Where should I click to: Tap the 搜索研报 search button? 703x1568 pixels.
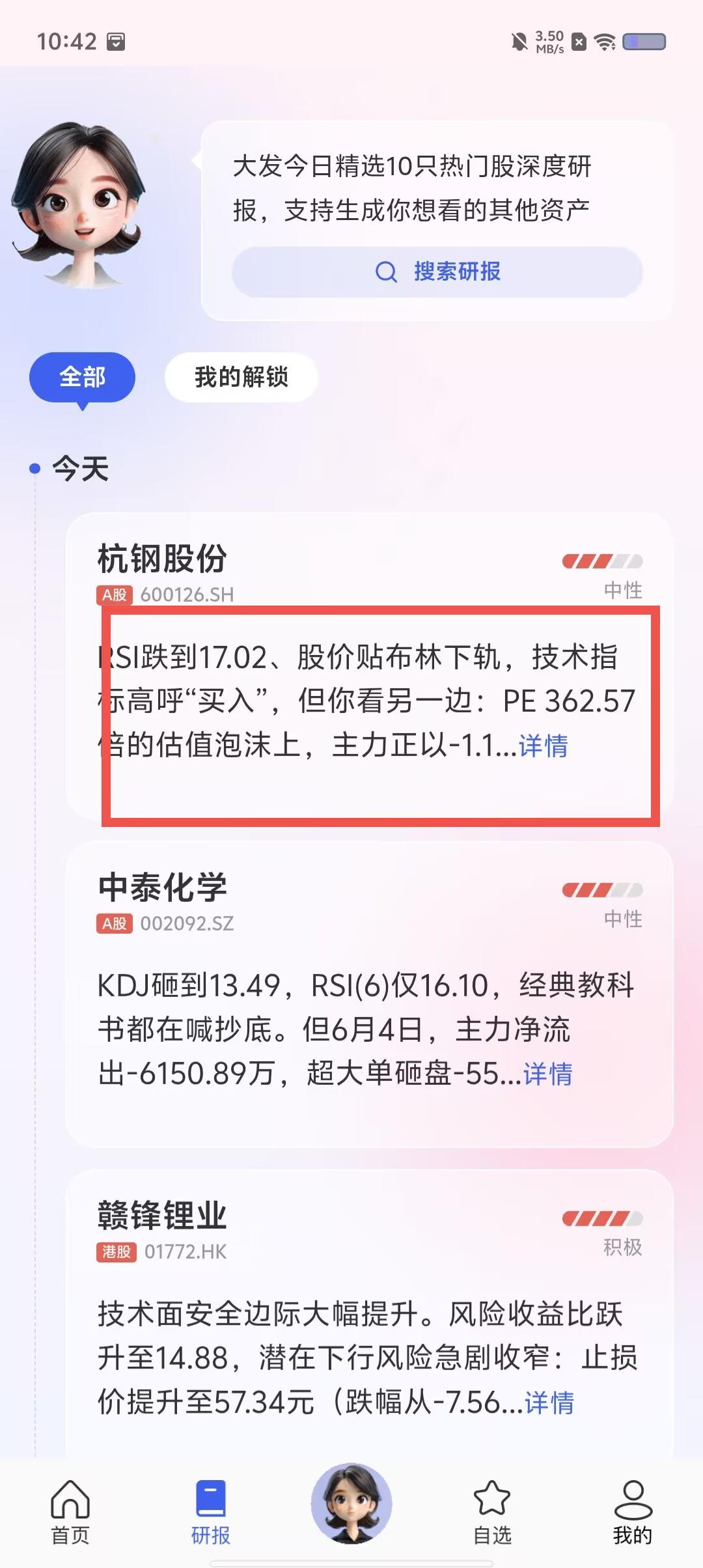(x=437, y=272)
